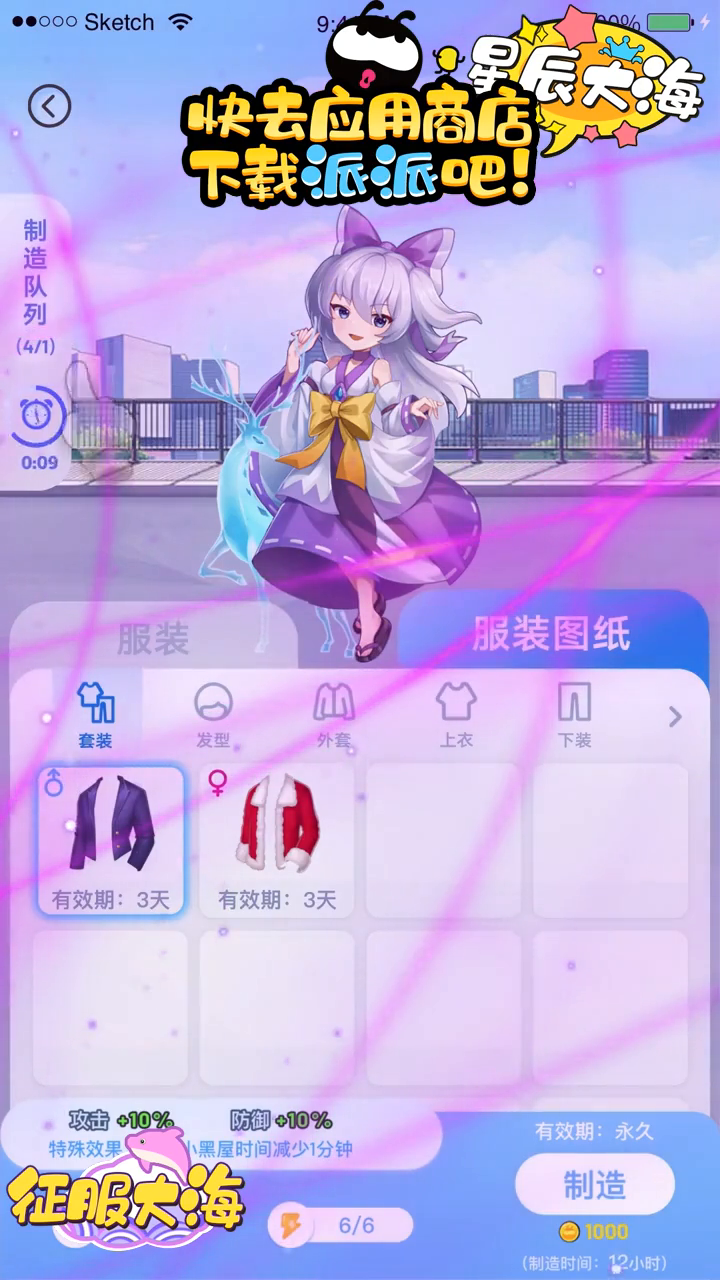Viewport: 720px width, 1280px height.
Task: Switch to the 服装 tab
Action: pyautogui.click(x=153, y=639)
